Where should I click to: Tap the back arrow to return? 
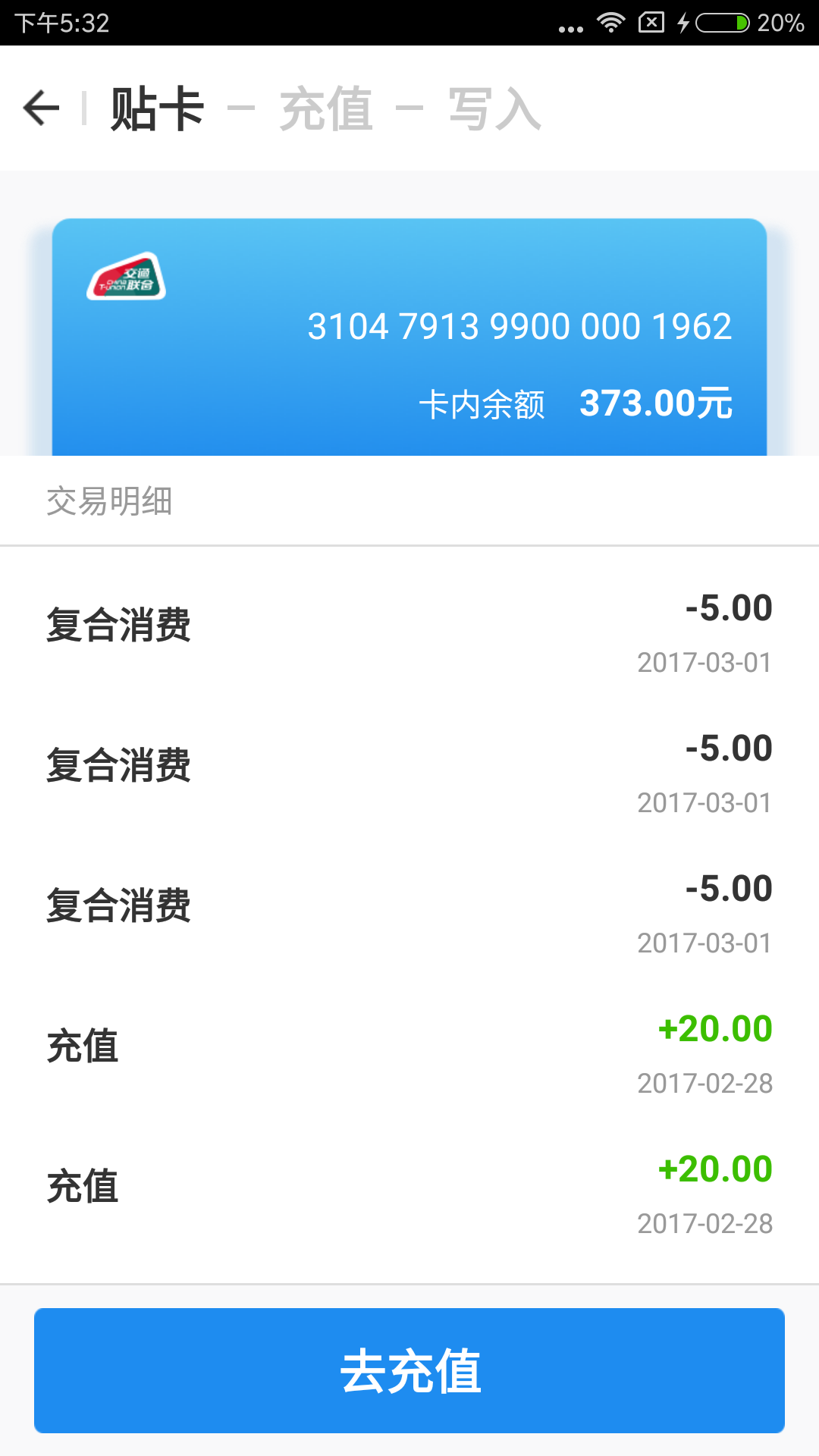39,108
